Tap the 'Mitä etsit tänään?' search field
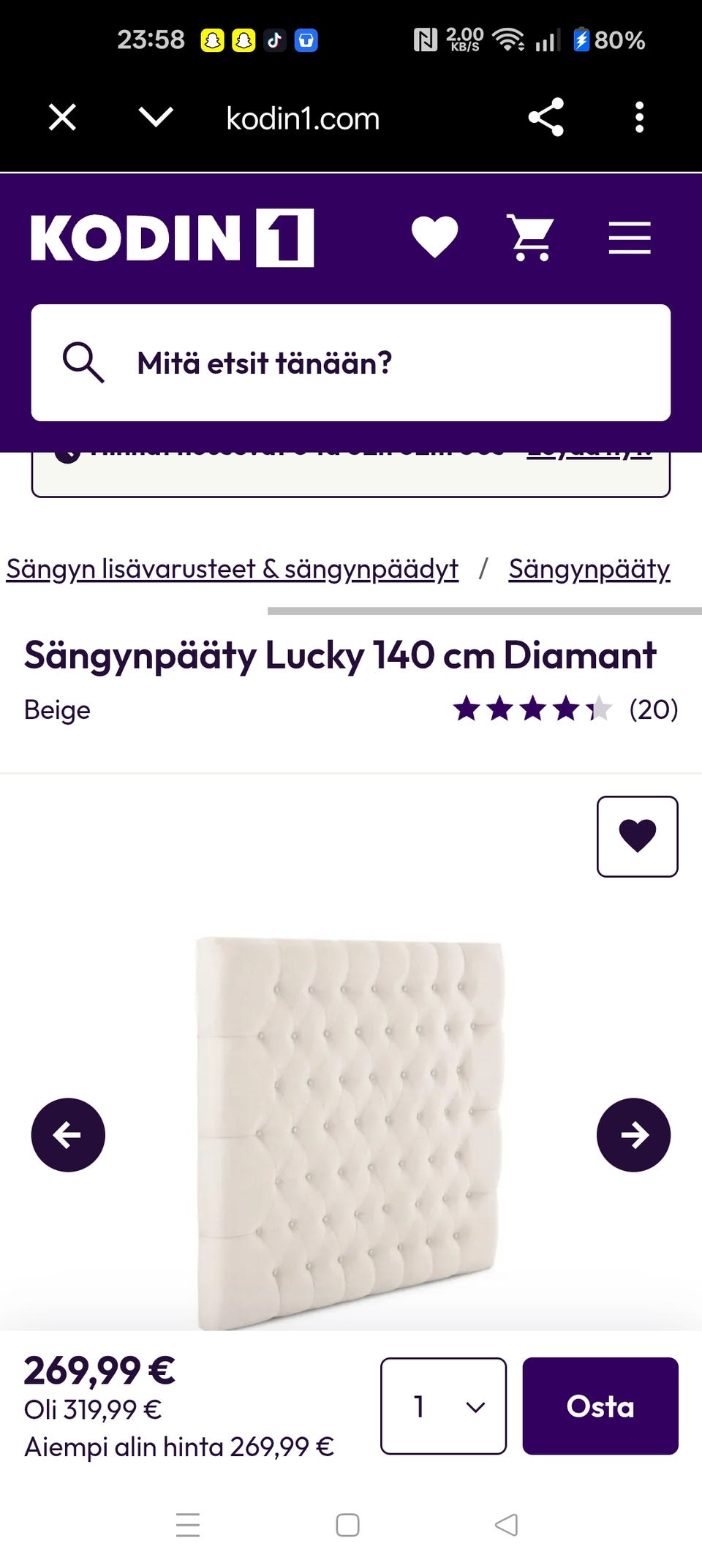This screenshot has height=1568, width=702. coord(351,363)
